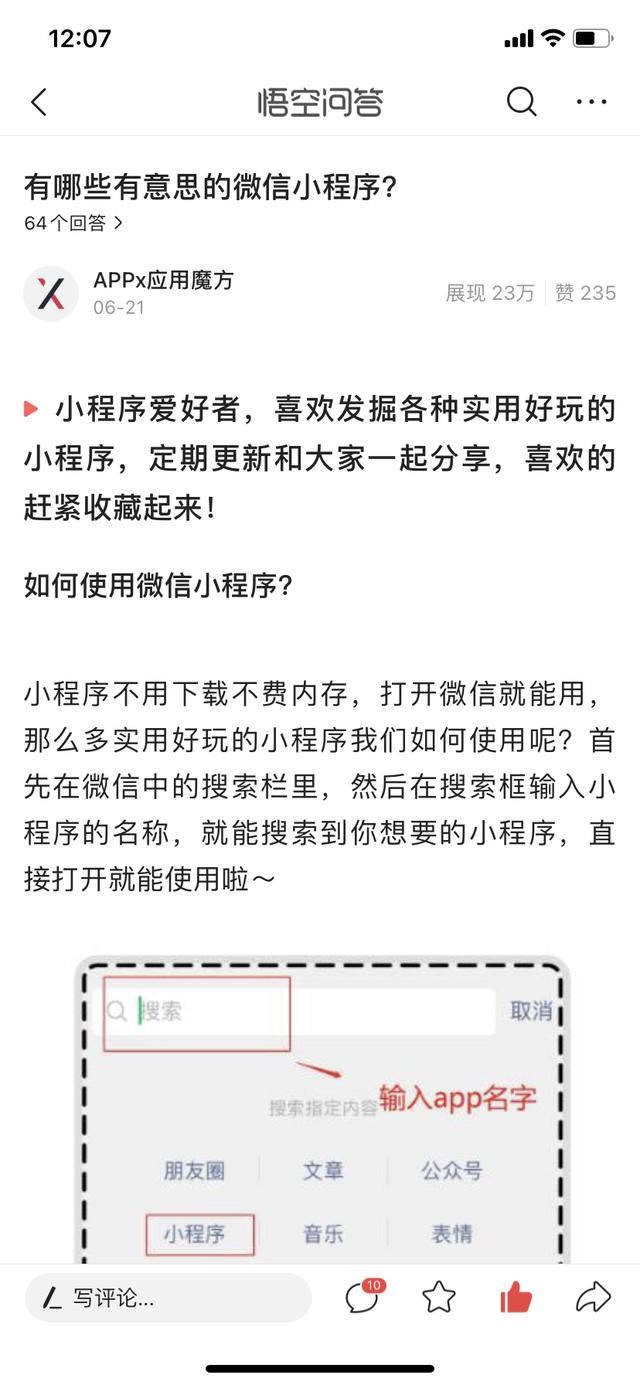
Task: Open search from the top bar
Action: pos(521,102)
